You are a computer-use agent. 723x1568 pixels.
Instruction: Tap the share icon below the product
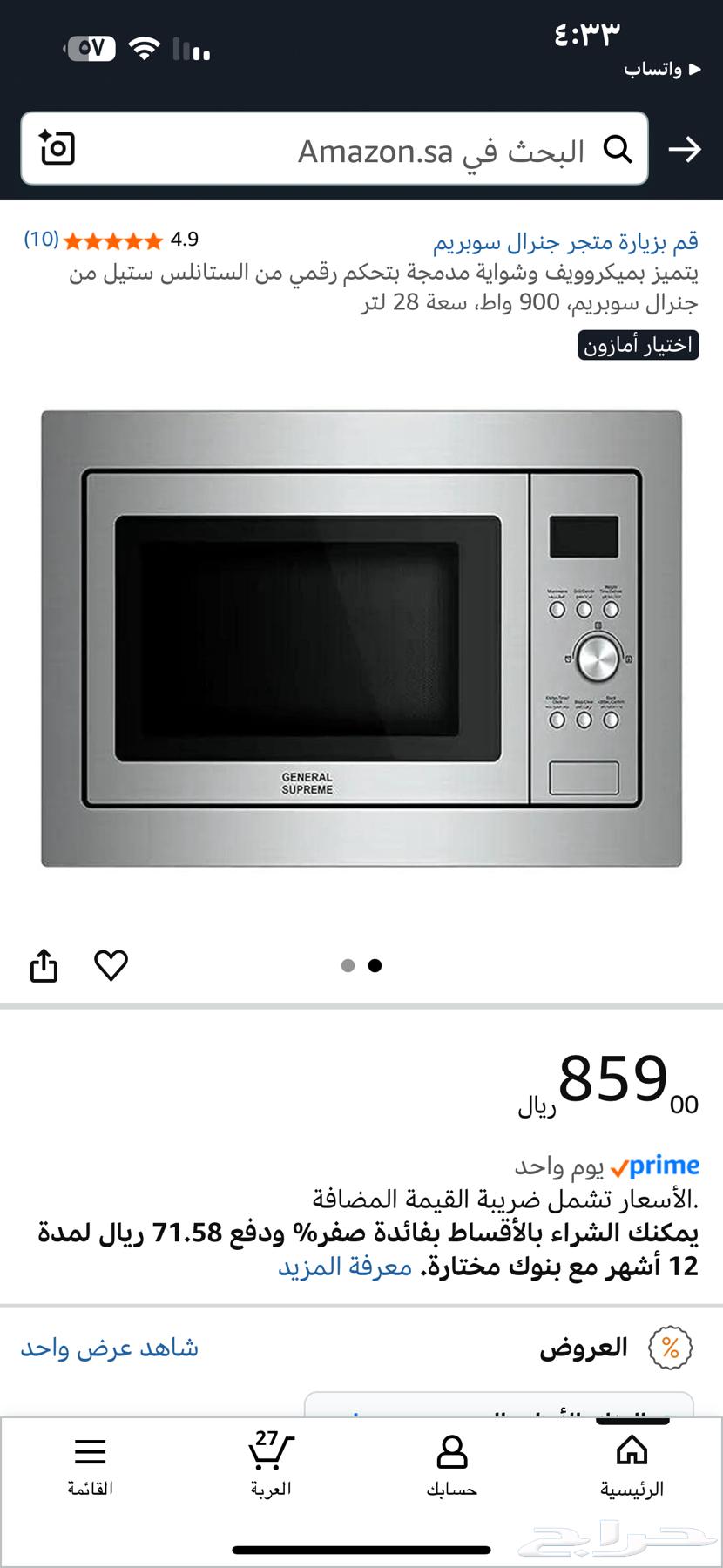click(x=44, y=965)
